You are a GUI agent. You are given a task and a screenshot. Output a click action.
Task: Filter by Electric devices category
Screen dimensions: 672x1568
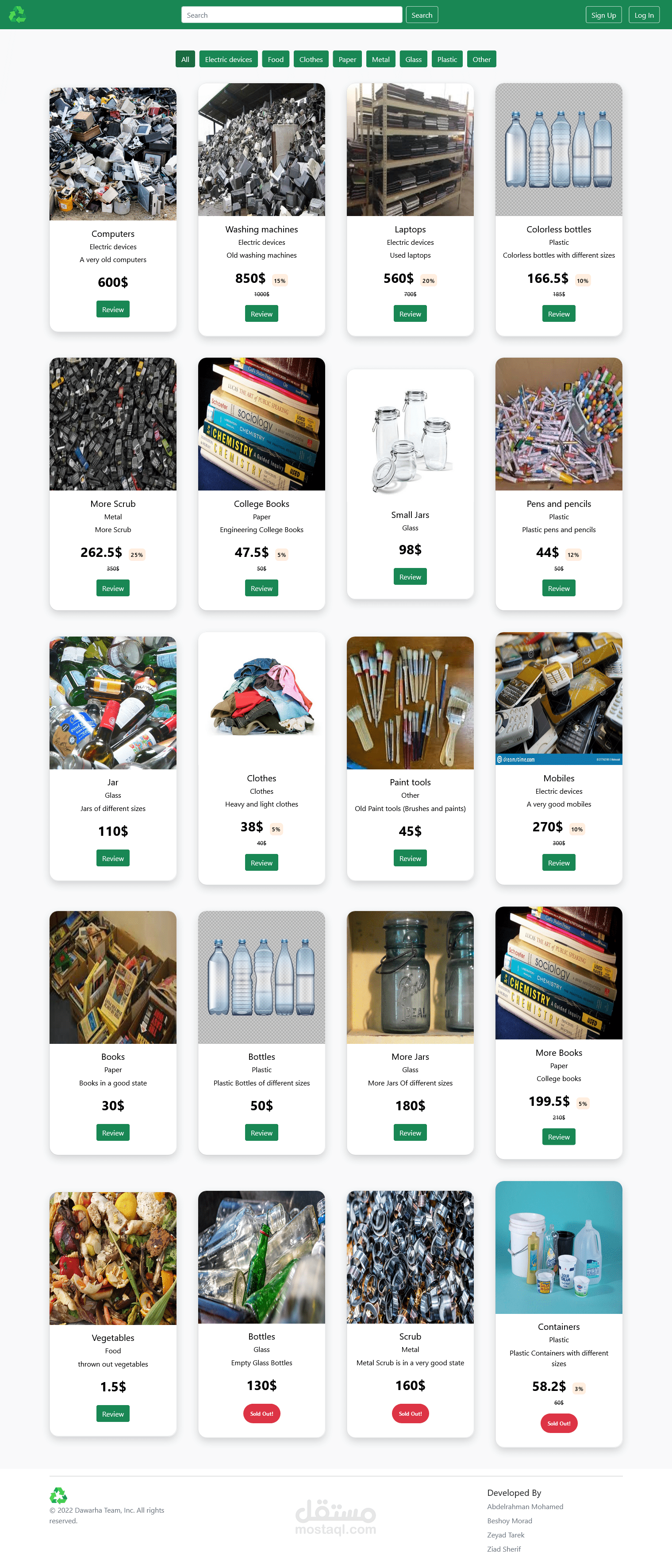click(x=228, y=60)
